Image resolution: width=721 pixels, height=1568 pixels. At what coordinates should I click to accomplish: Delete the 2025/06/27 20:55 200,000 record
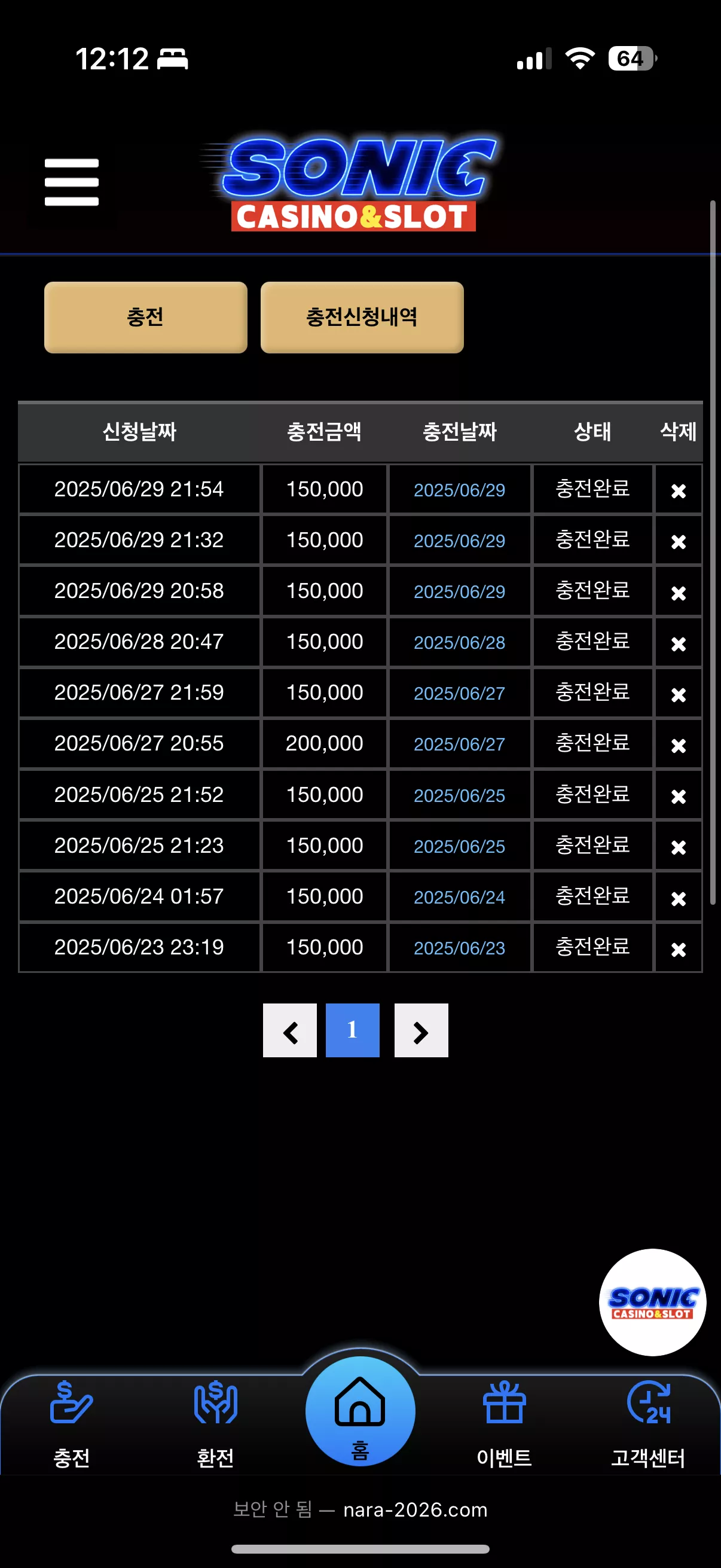pos(679,745)
